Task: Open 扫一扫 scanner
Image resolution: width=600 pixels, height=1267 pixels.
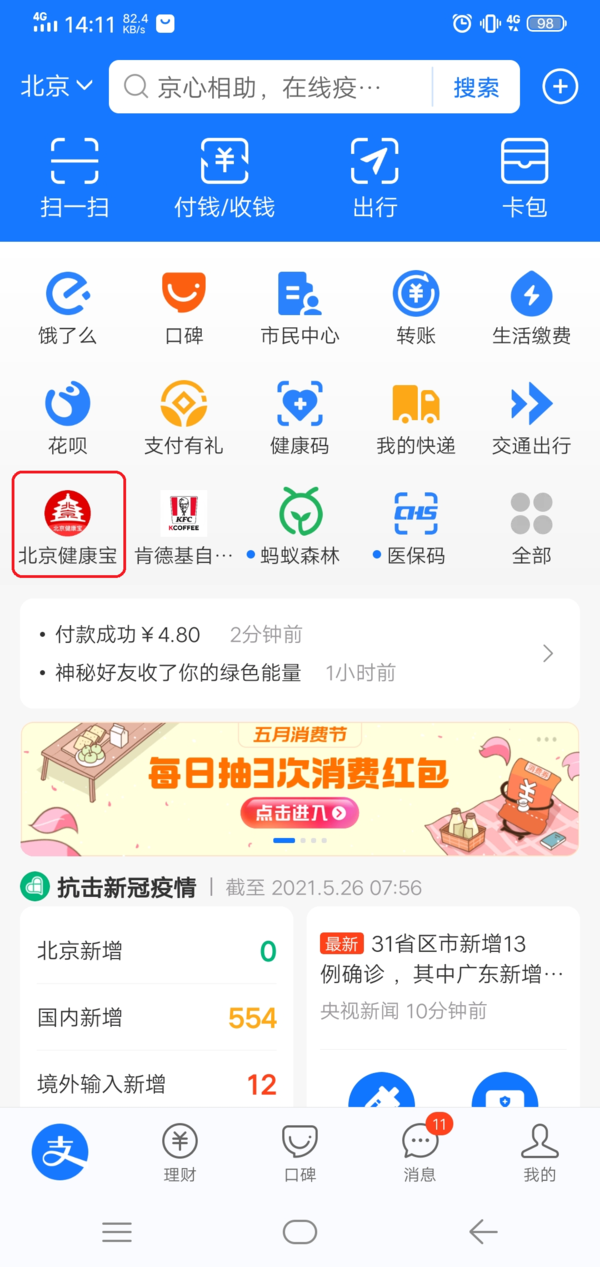Action: [75, 178]
